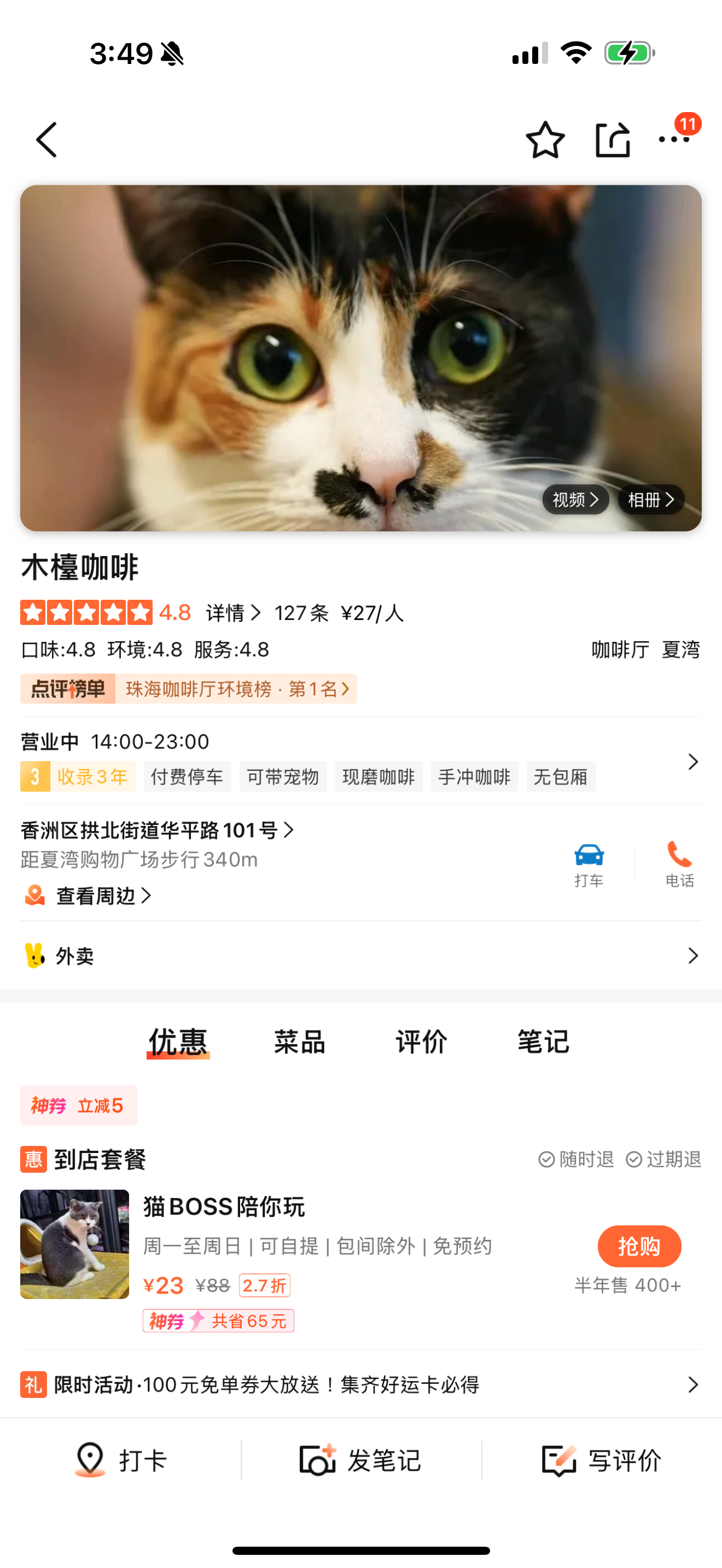The height and width of the screenshot is (1568, 722).
Task: Switch to the 笔记 tab
Action: (x=543, y=1042)
